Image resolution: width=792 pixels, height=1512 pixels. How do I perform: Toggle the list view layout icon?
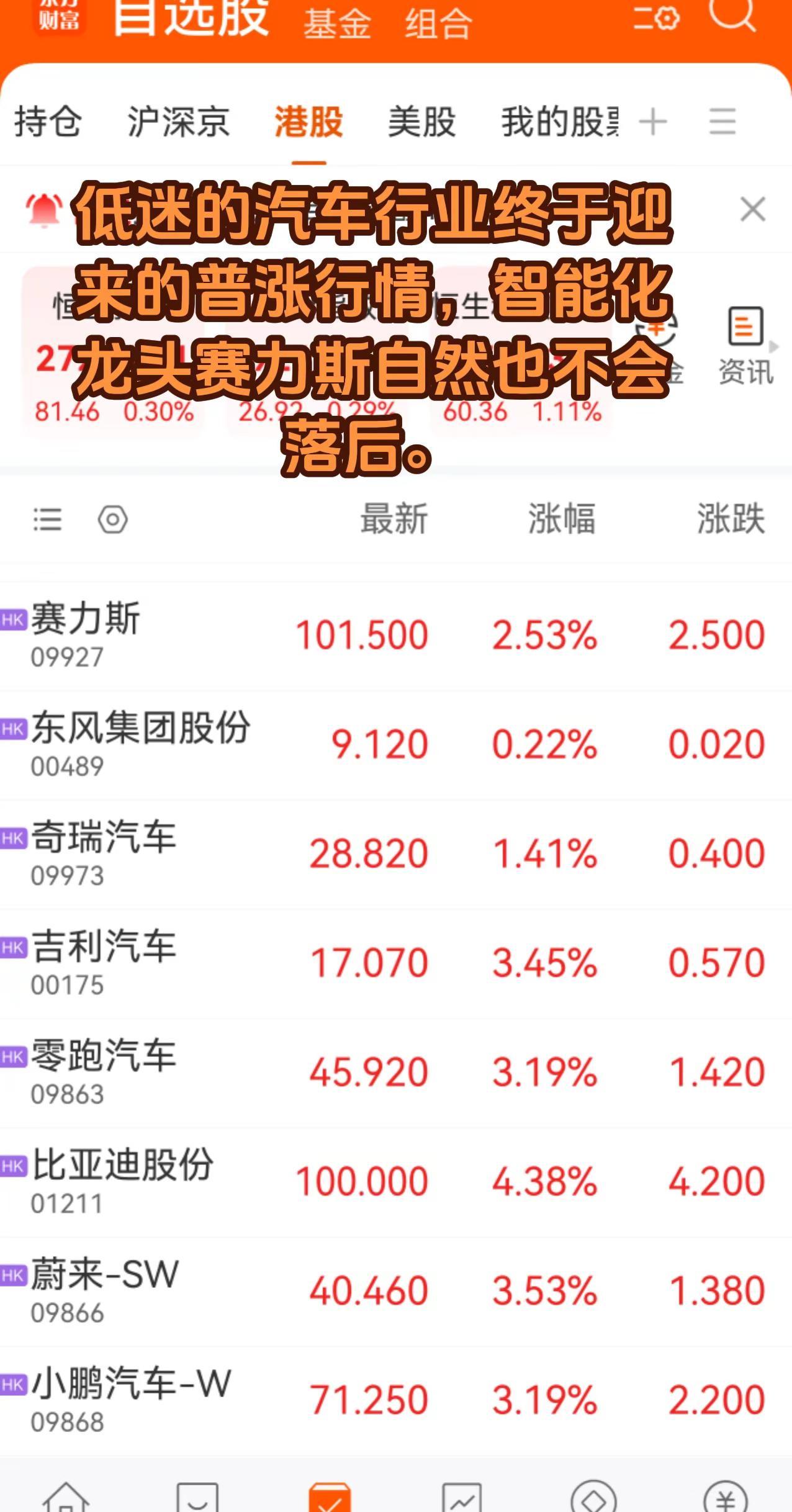(47, 521)
